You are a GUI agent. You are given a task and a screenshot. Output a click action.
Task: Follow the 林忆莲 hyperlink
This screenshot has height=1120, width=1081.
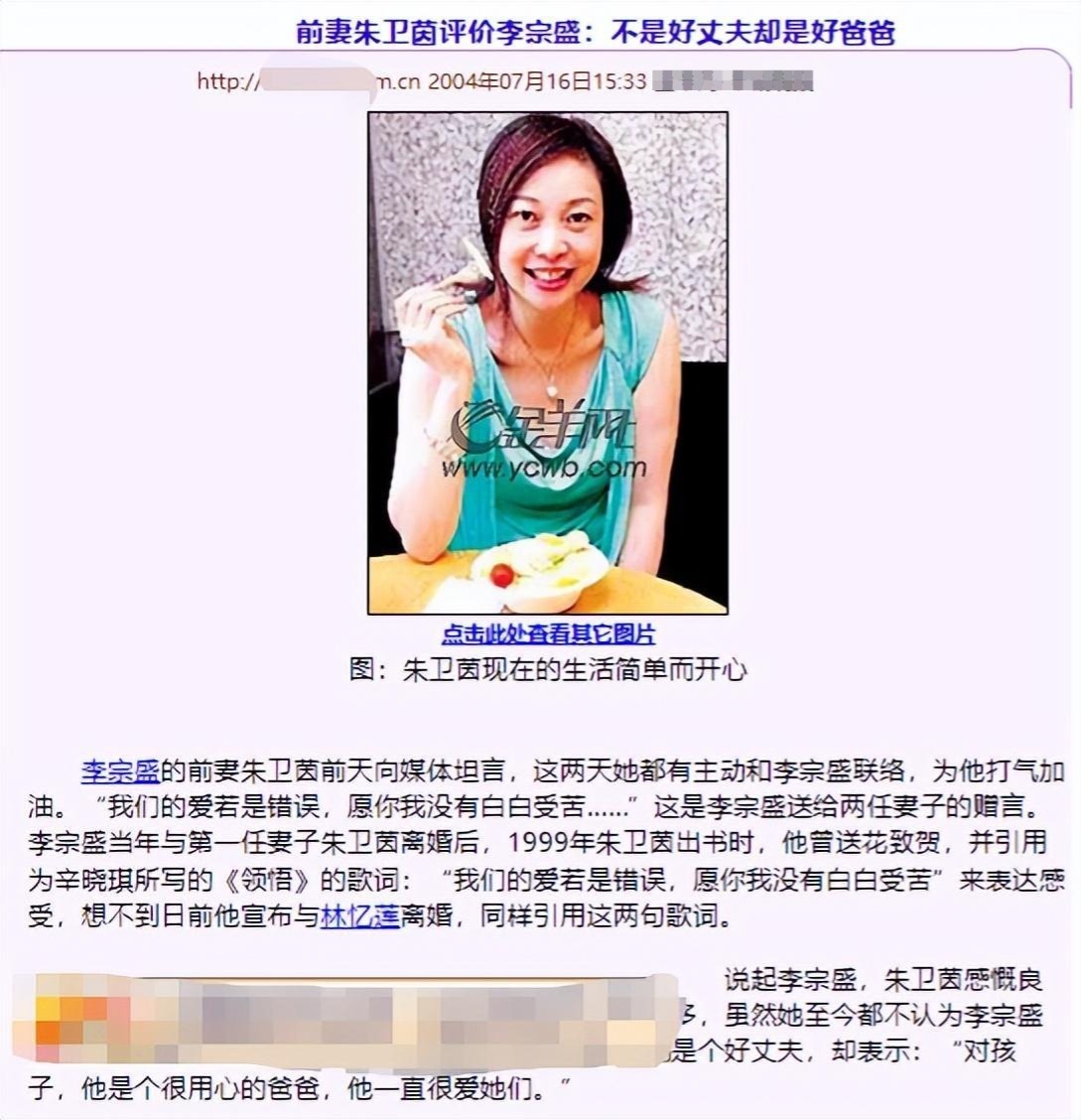359,915
